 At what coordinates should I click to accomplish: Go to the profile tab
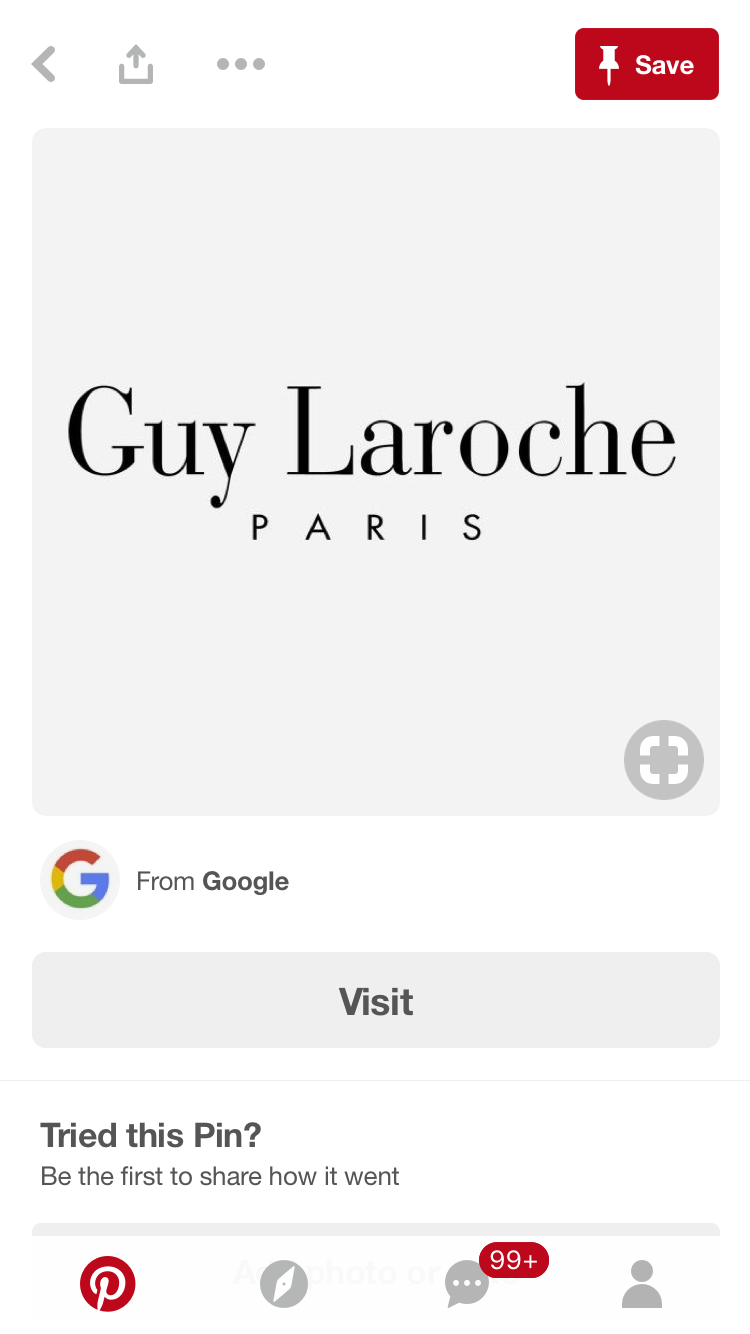[x=642, y=1283]
